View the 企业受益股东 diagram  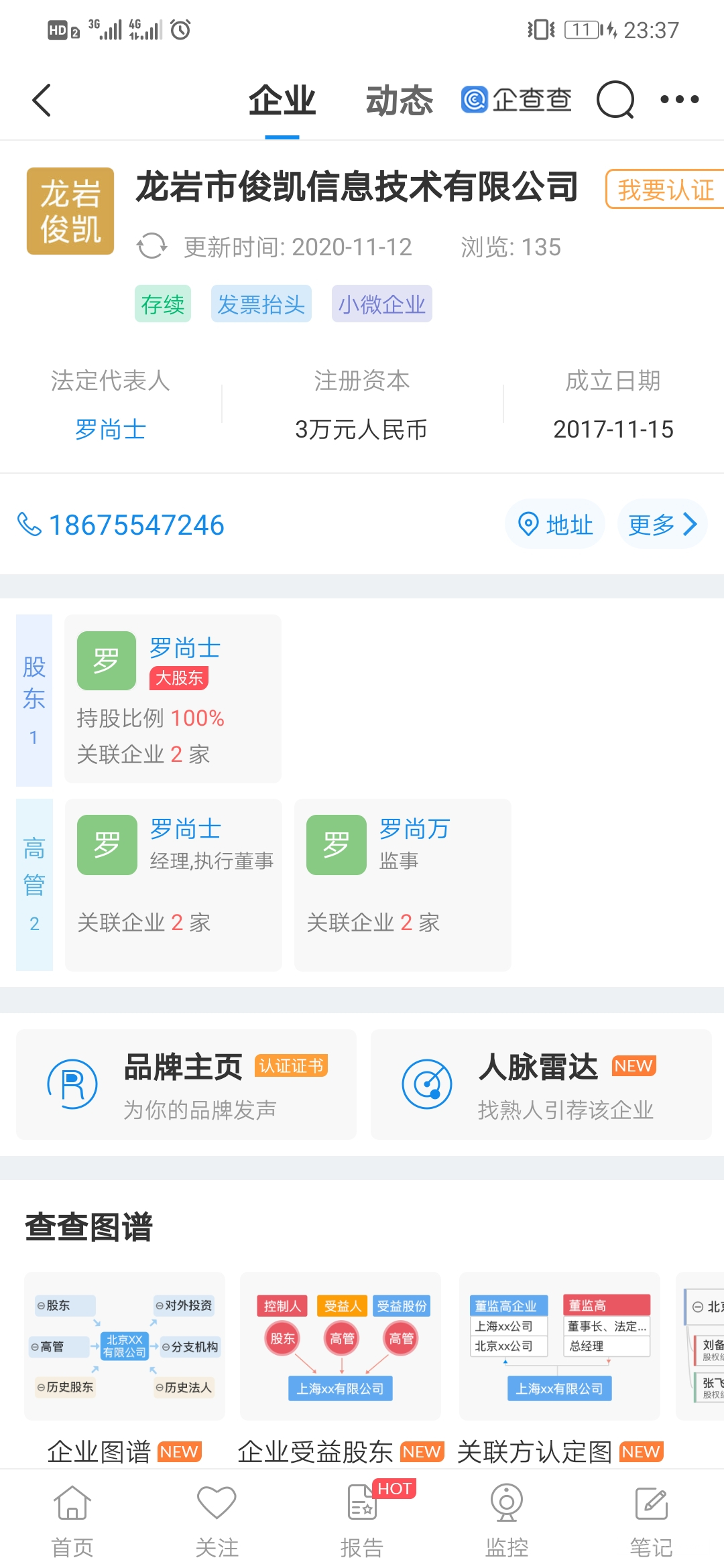point(341,1346)
